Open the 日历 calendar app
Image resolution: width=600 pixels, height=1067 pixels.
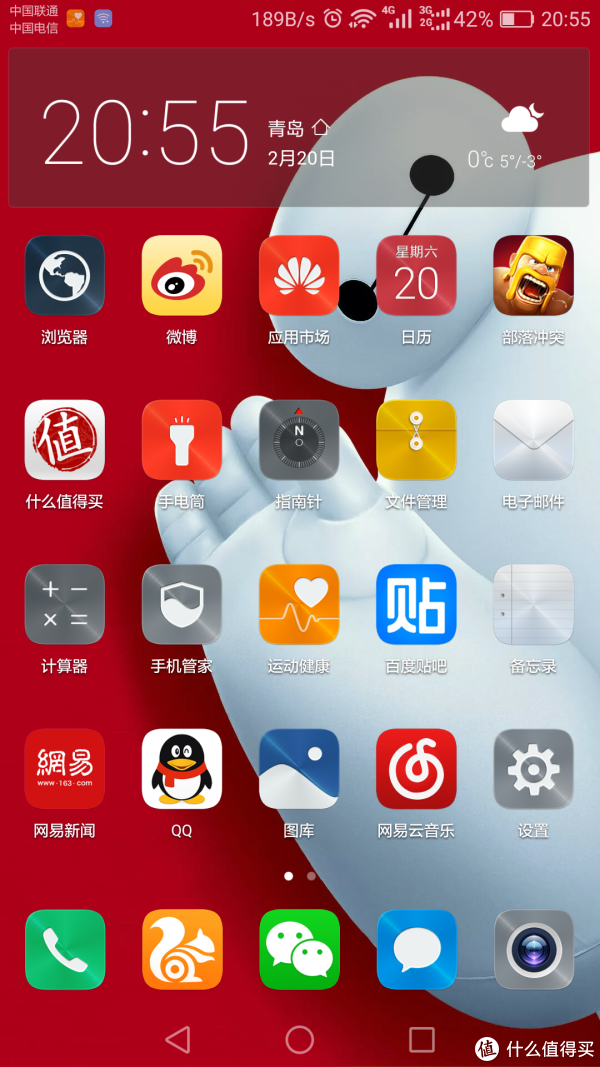(416, 275)
